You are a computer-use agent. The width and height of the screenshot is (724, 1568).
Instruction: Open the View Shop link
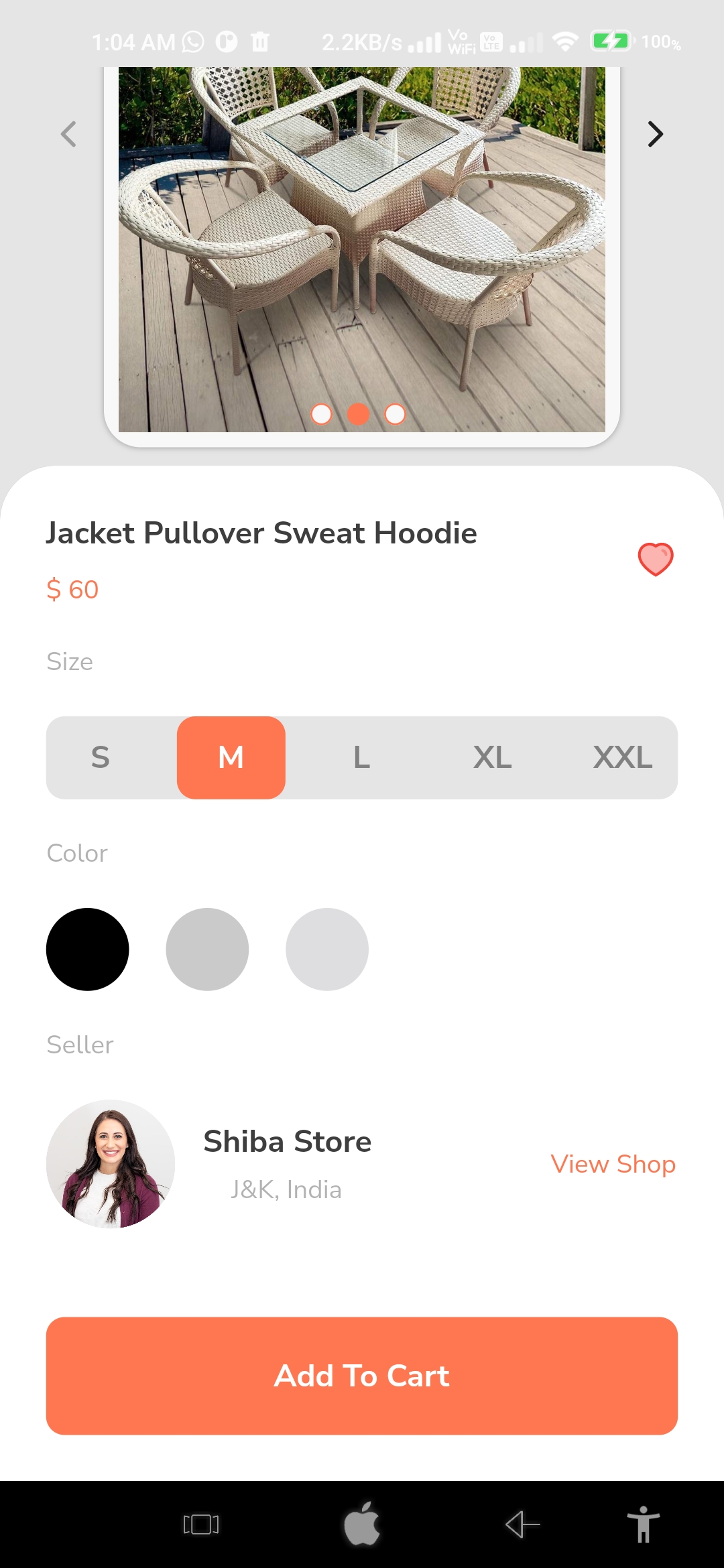[613, 1164]
